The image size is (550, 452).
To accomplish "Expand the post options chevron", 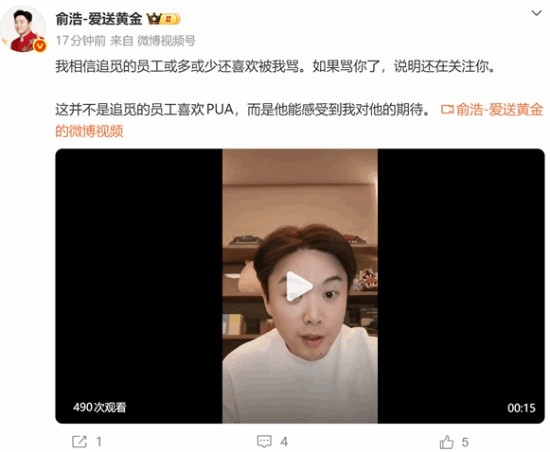I will pos(536,14).
